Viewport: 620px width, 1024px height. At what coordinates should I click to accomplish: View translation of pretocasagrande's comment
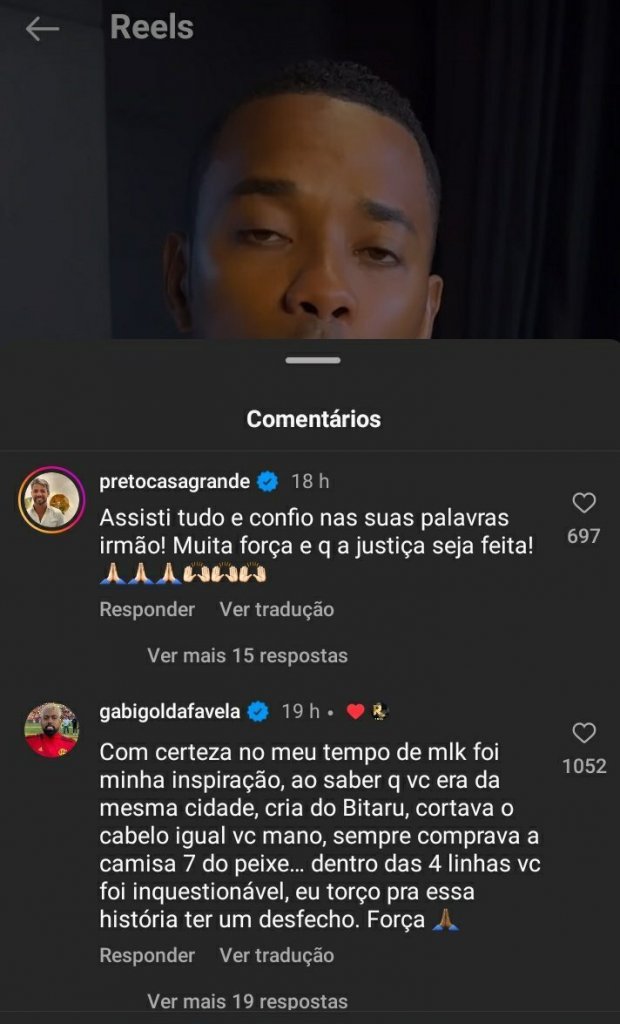pyautogui.click(x=276, y=609)
